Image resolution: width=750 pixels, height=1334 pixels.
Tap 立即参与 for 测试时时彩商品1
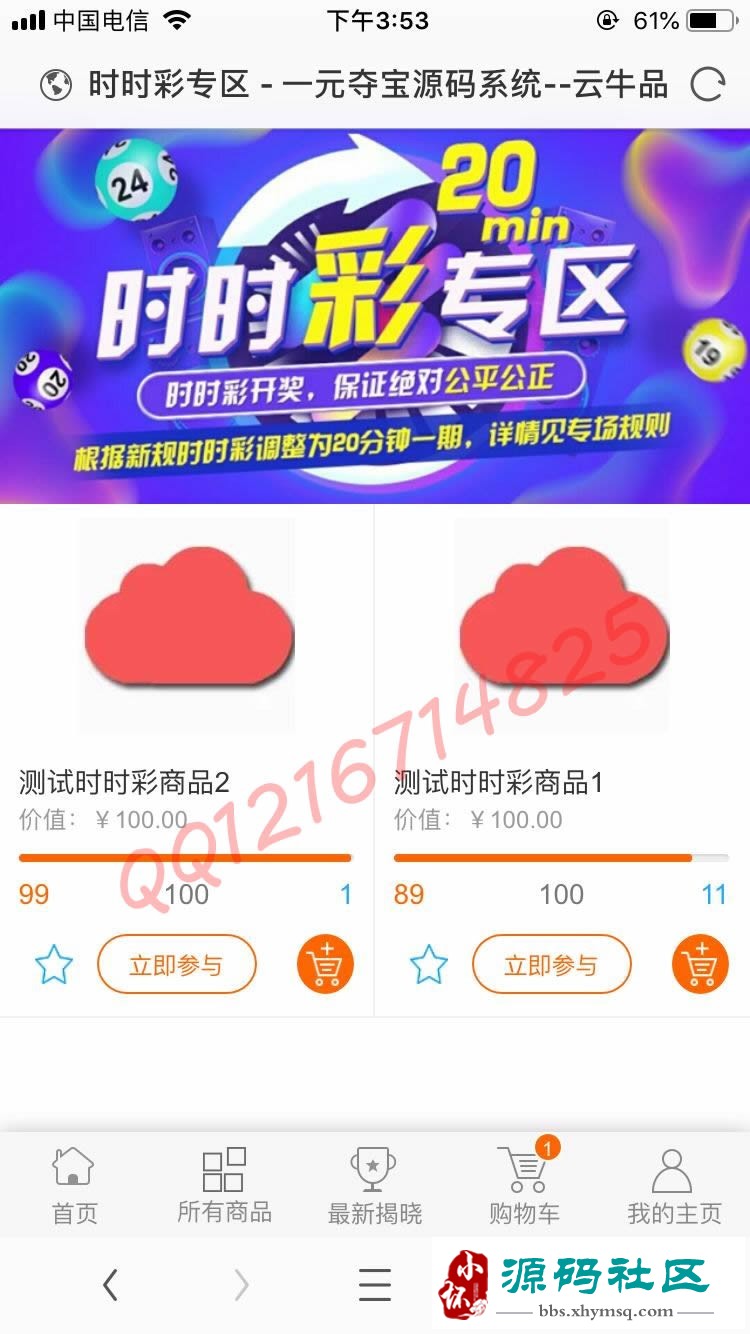click(x=551, y=965)
